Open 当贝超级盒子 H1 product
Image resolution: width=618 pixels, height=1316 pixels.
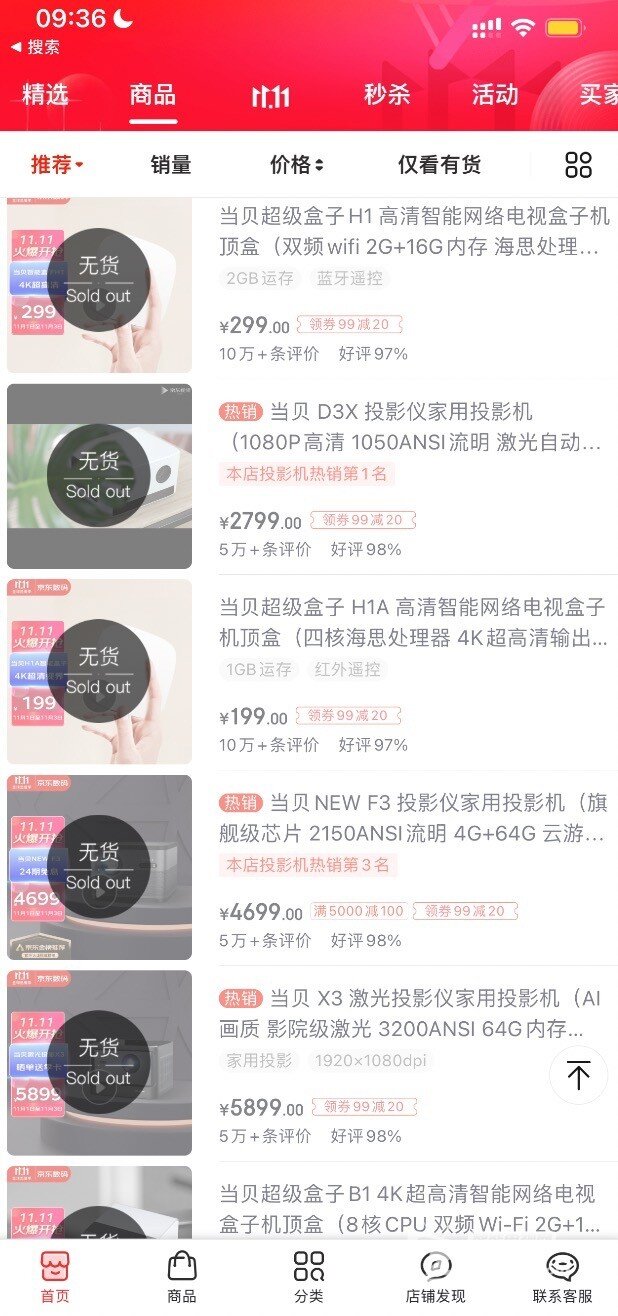(413, 231)
